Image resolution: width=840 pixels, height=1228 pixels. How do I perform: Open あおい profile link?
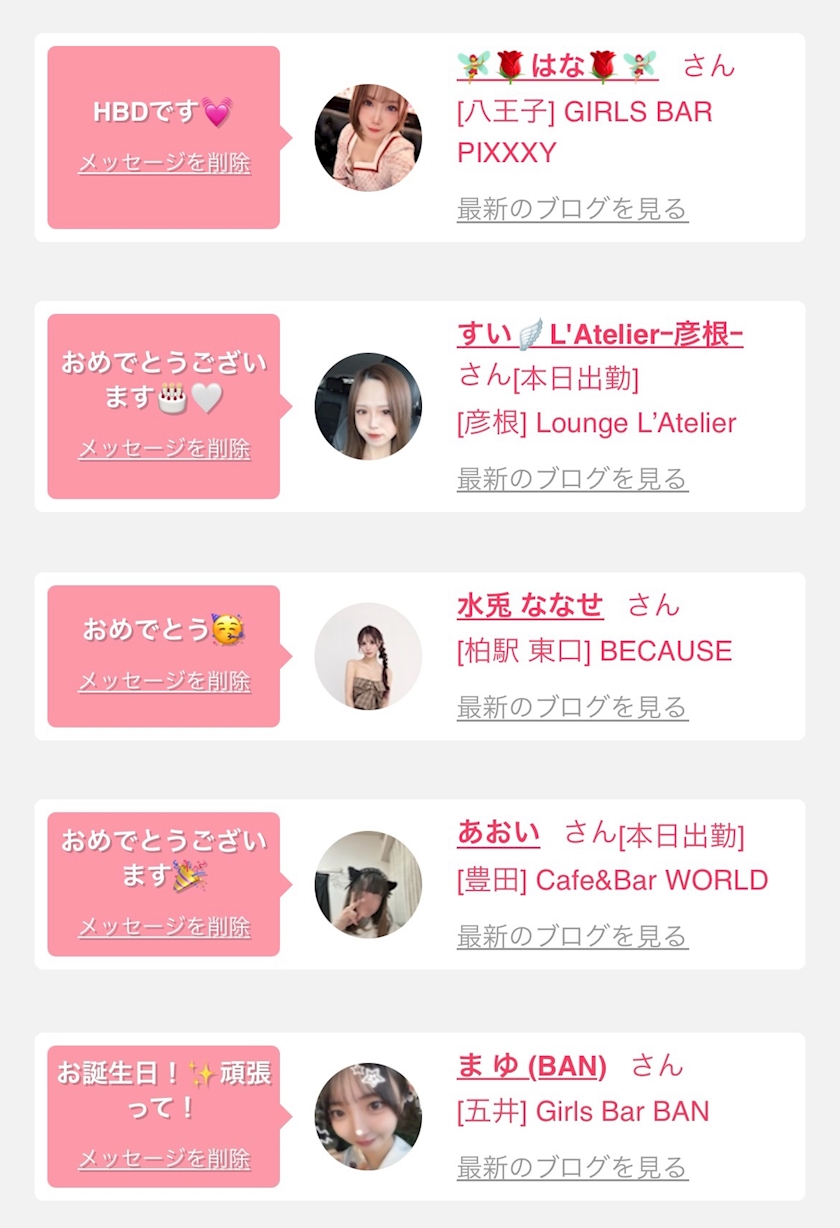pyautogui.click(x=498, y=832)
